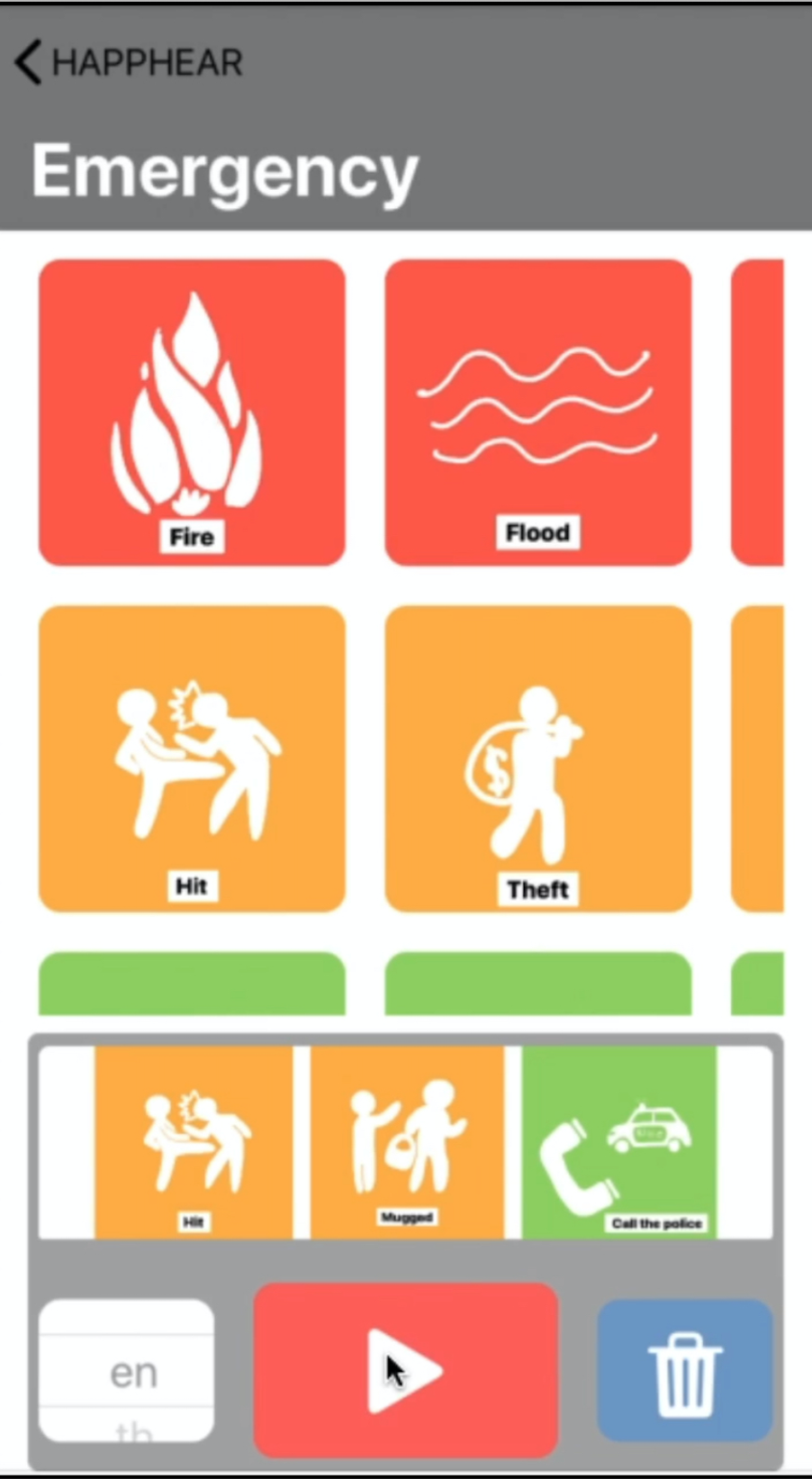812x1479 pixels.
Task: Tap the Call the police symbol in sentence bar
Action: (619, 1142)
